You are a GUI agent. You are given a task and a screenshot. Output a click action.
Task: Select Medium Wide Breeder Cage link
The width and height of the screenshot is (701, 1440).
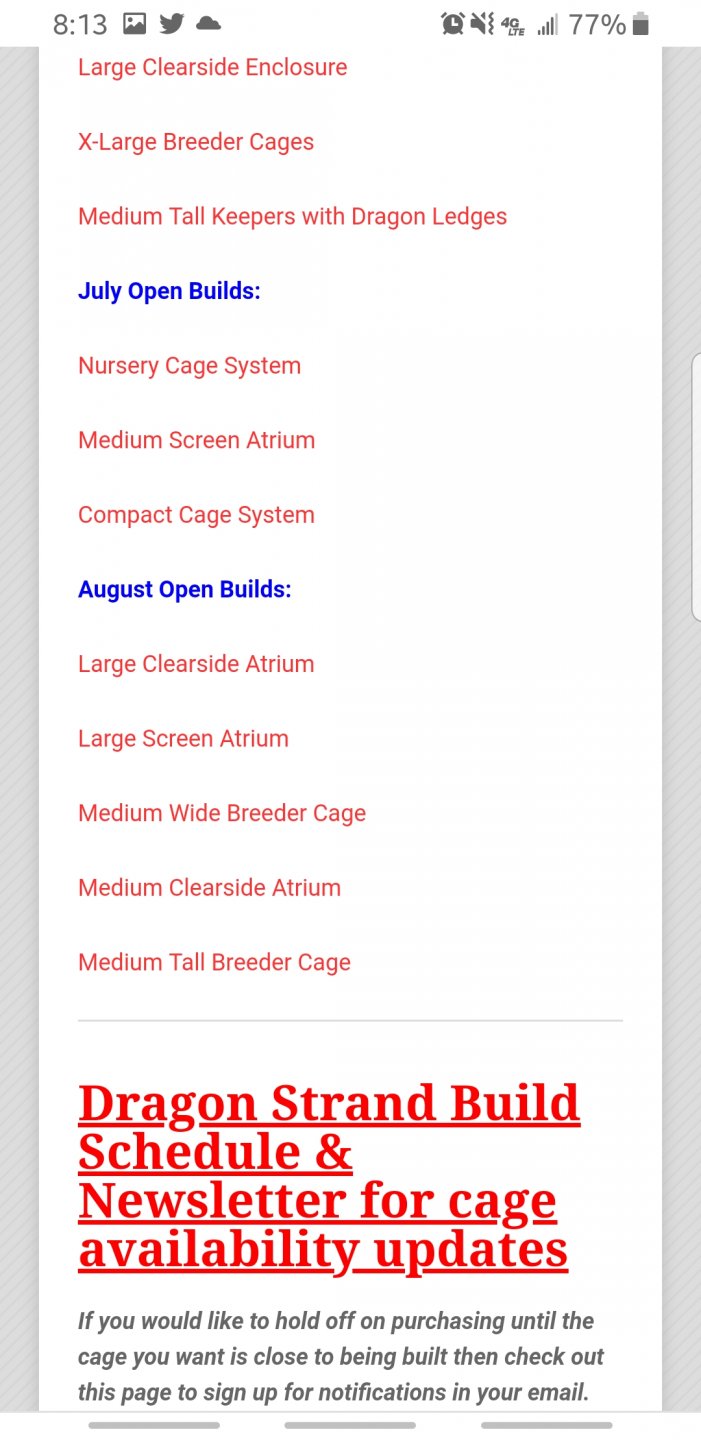[x=222, y=813]
